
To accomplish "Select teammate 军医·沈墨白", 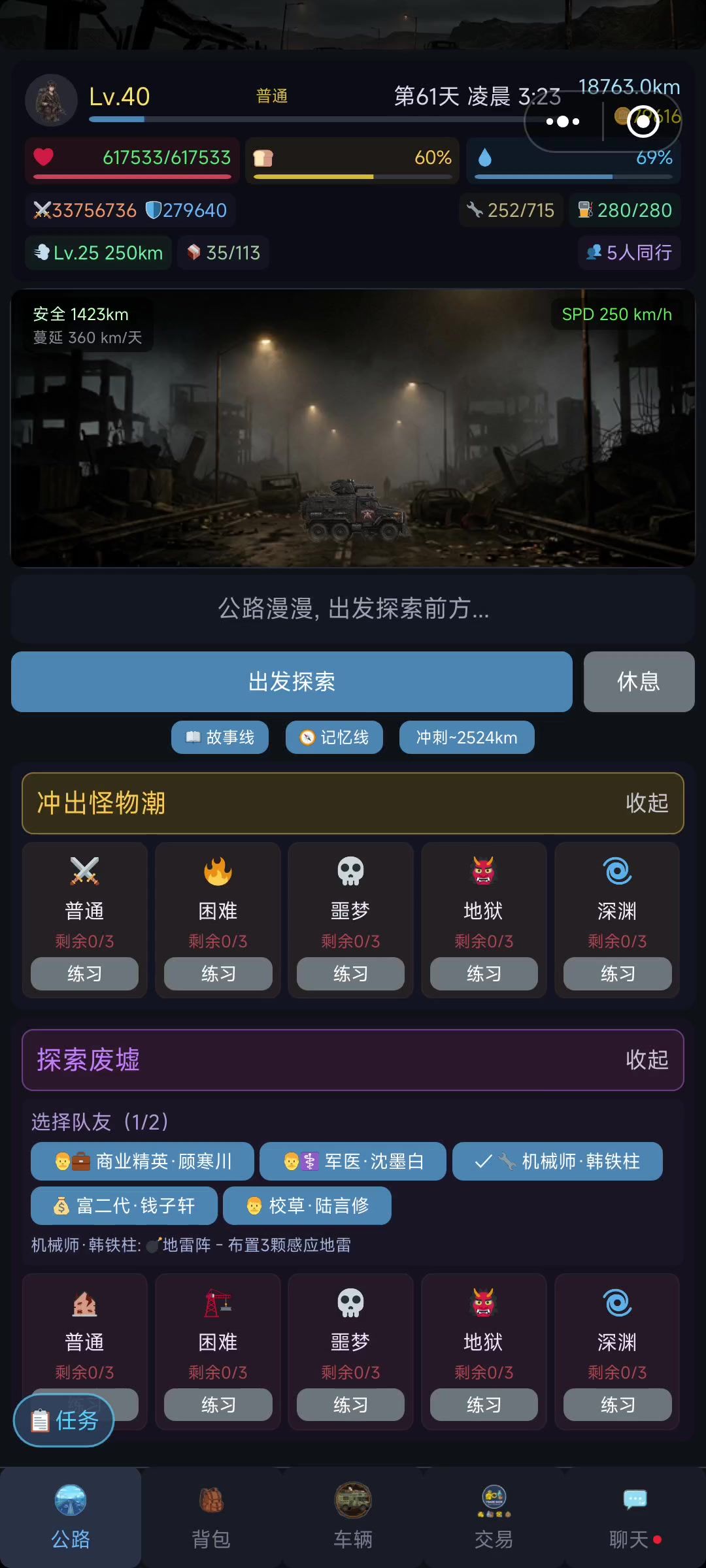I will 353,1161.
